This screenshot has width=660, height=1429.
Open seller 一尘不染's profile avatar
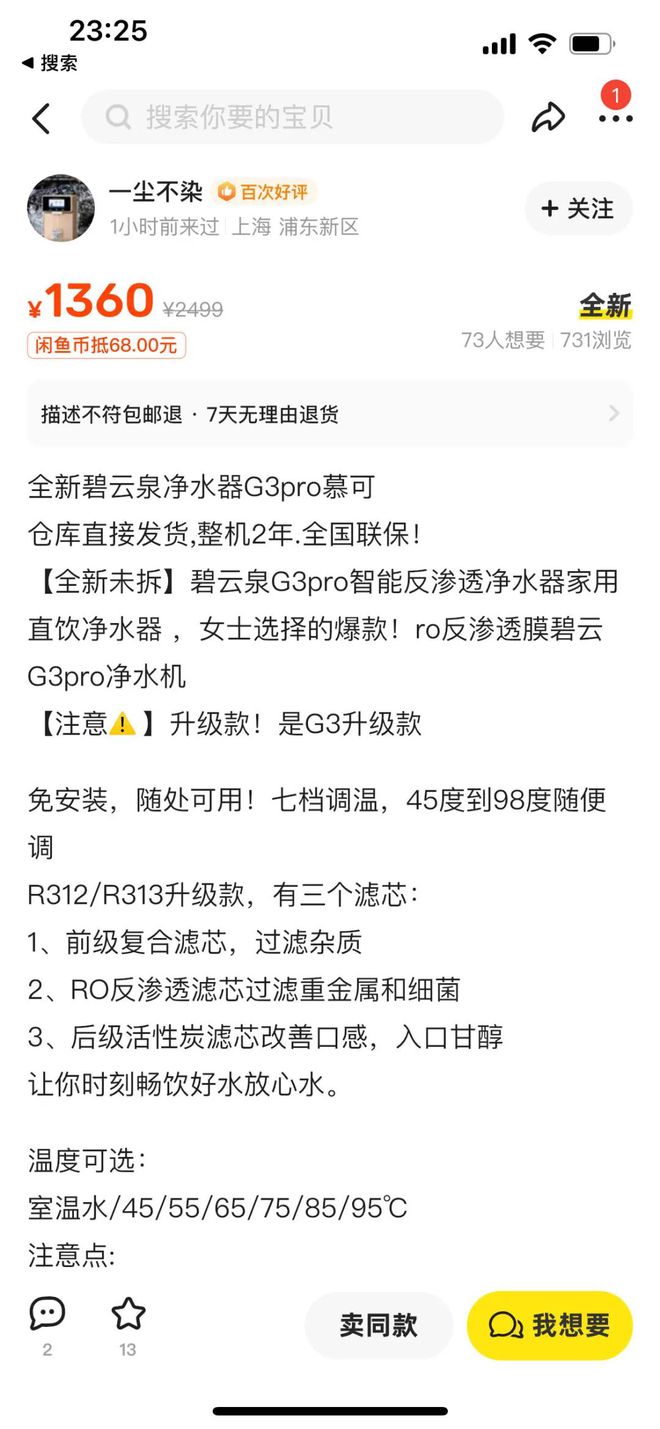click(x=61, y=208)
